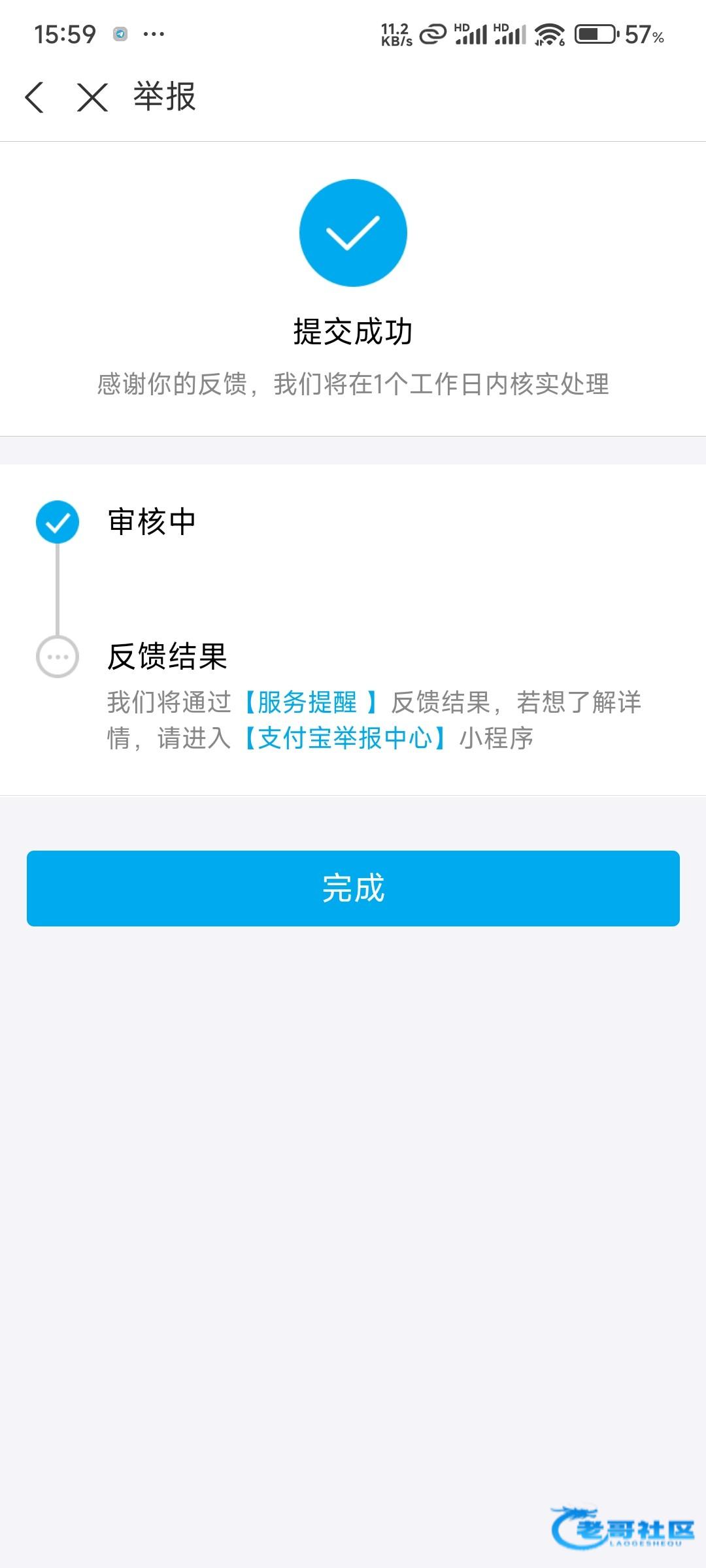Screen dimensions: 706x1568
Task: Close the 举报 page with the X
Action: pyautogui.click(x=92, y=97)
